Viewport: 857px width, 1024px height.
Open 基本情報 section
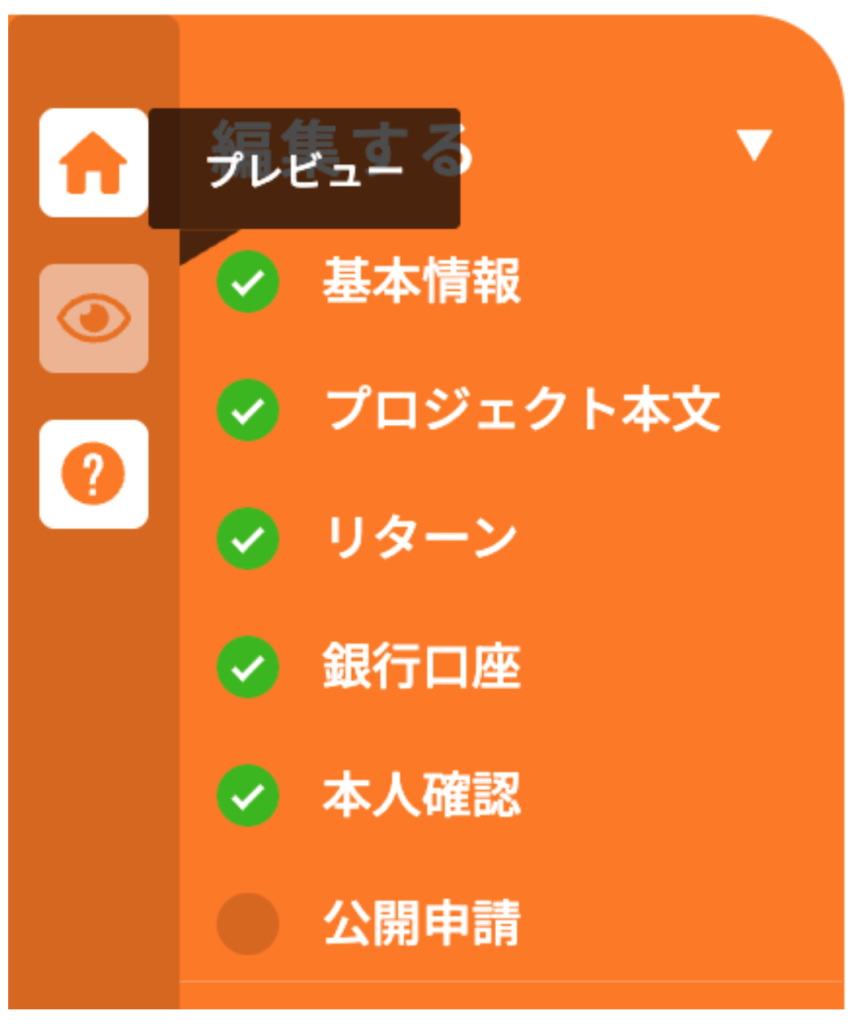(421, 283)
